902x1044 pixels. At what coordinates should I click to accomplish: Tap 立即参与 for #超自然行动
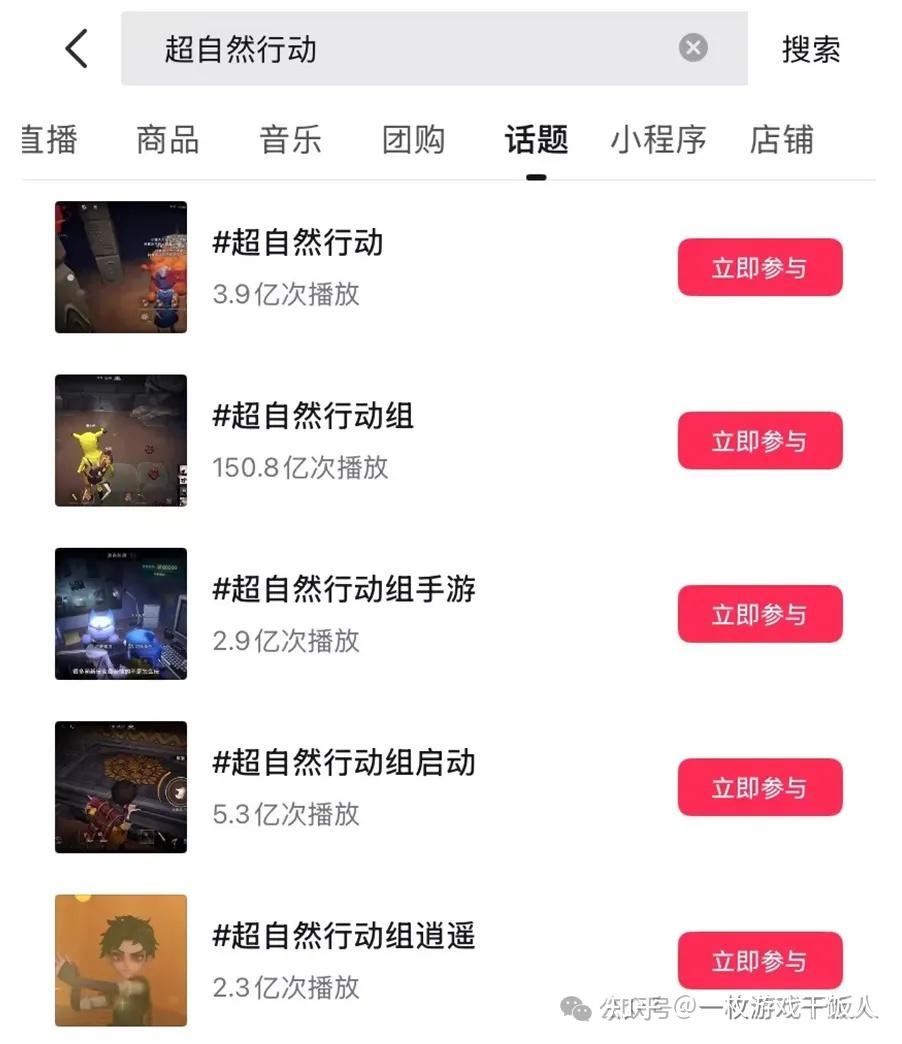coord(759,266)
